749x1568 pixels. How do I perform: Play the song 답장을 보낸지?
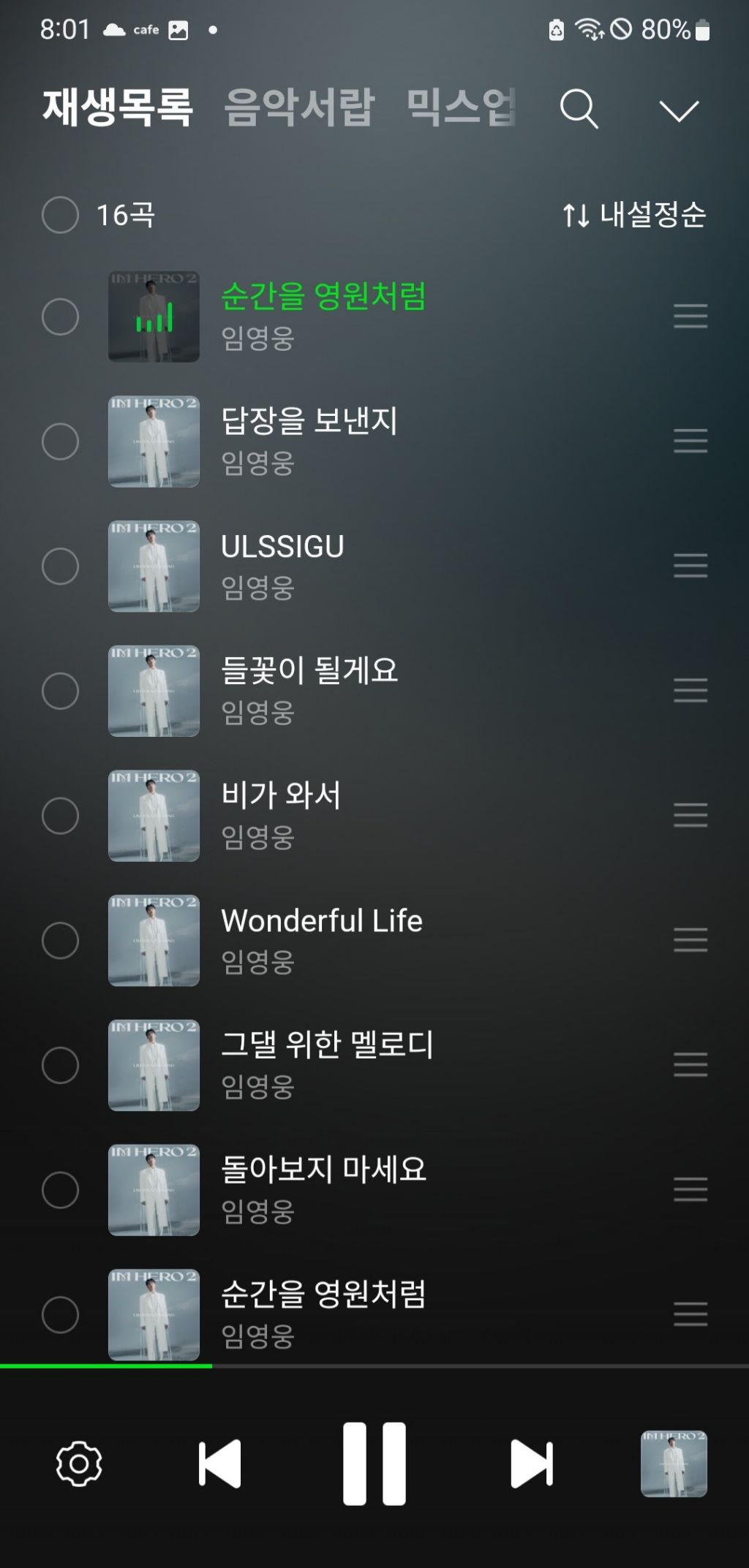pos(309,422)
